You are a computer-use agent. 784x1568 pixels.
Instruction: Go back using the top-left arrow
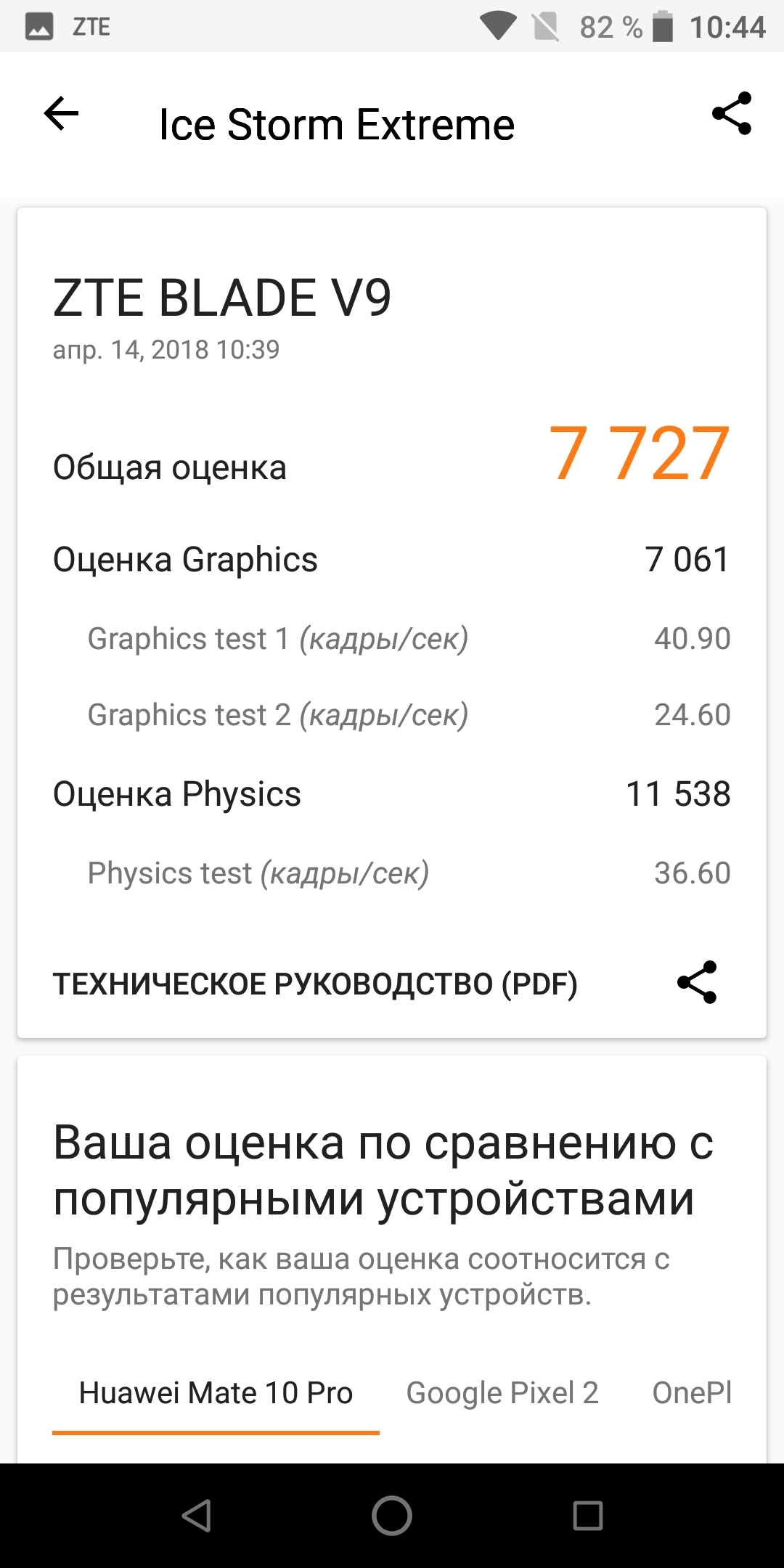click(x=61, y=114)
